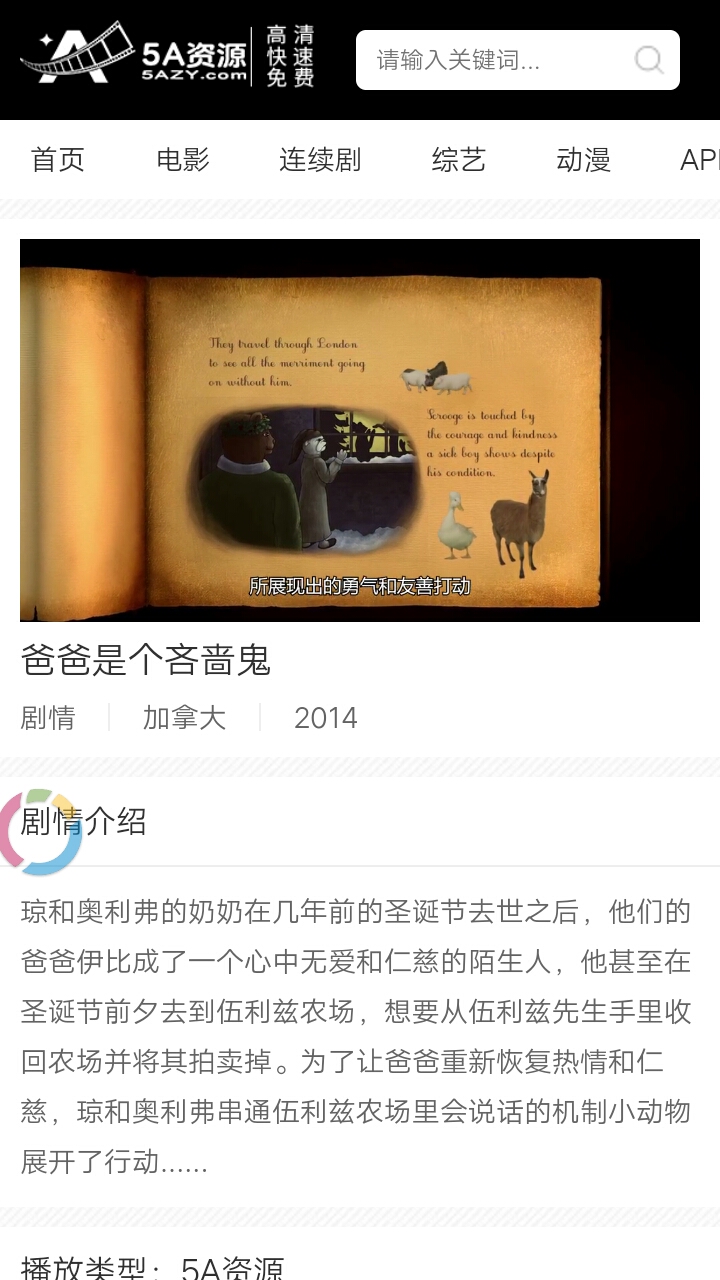Viewport: 720px width, 1280px height.
Task: Open the 2014 year link
Action: point(325,718)
